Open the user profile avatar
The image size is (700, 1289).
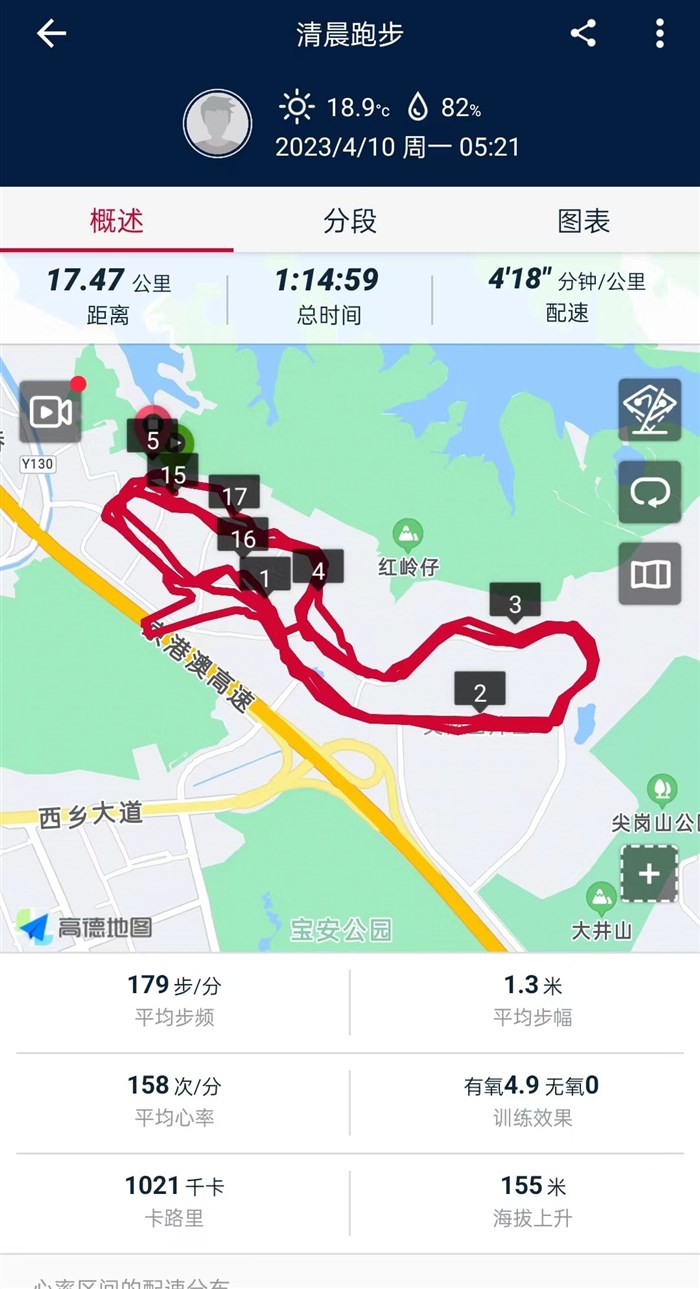[x=217, y=123]
